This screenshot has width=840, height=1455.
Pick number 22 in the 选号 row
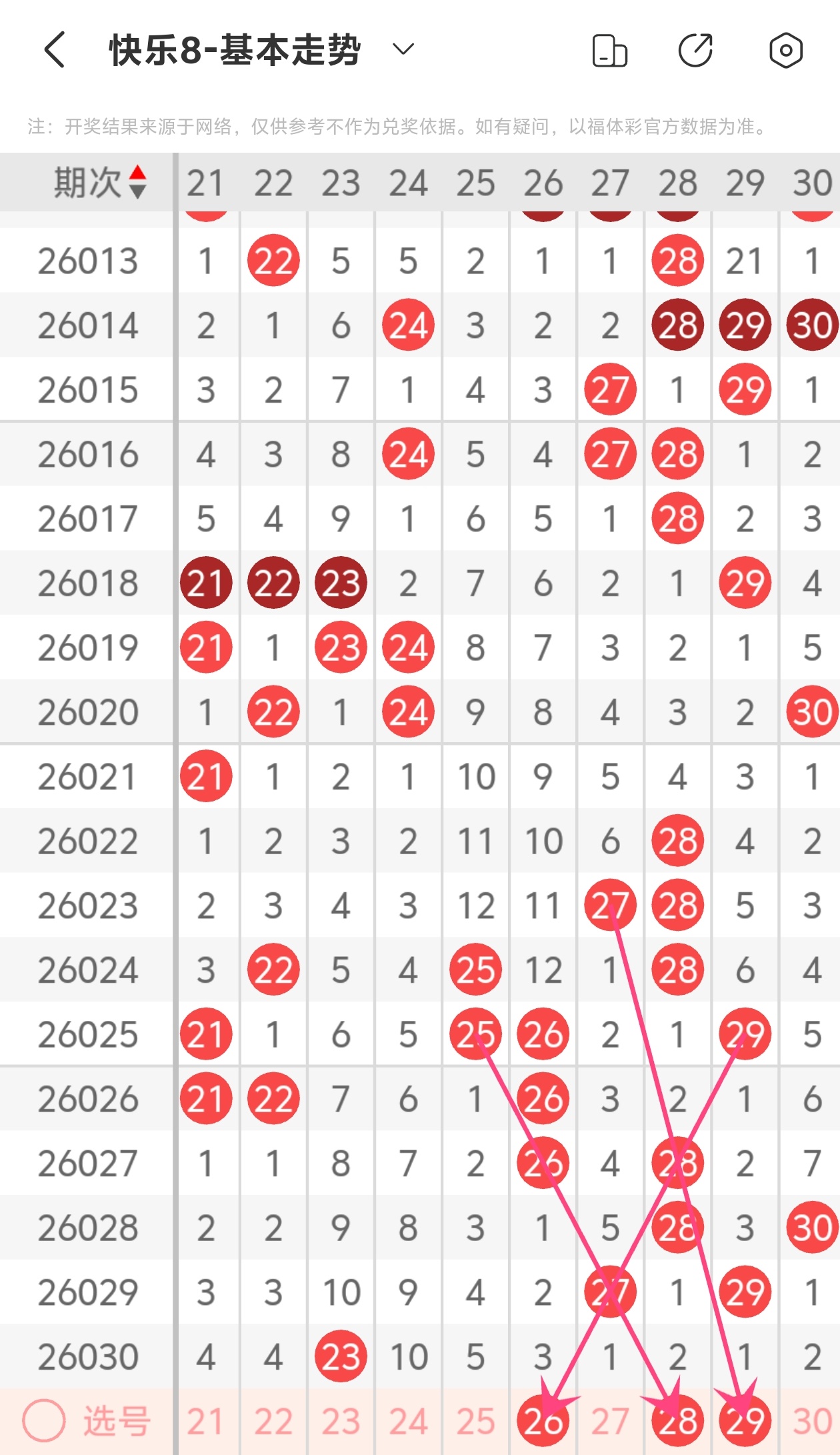click(x=273, y=1420)
